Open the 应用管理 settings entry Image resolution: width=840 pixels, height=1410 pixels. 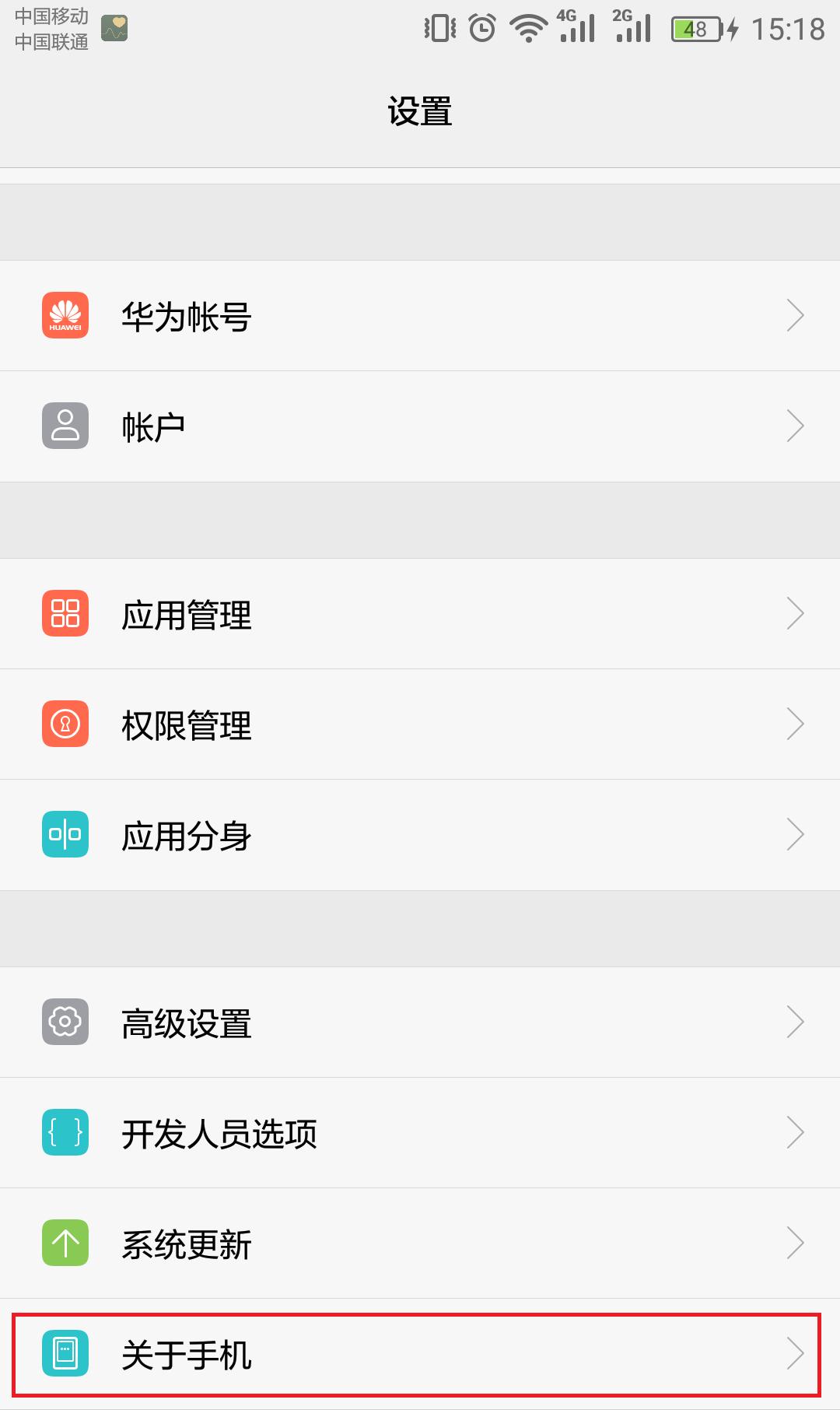pyautogui.click(x=420, y=614)
